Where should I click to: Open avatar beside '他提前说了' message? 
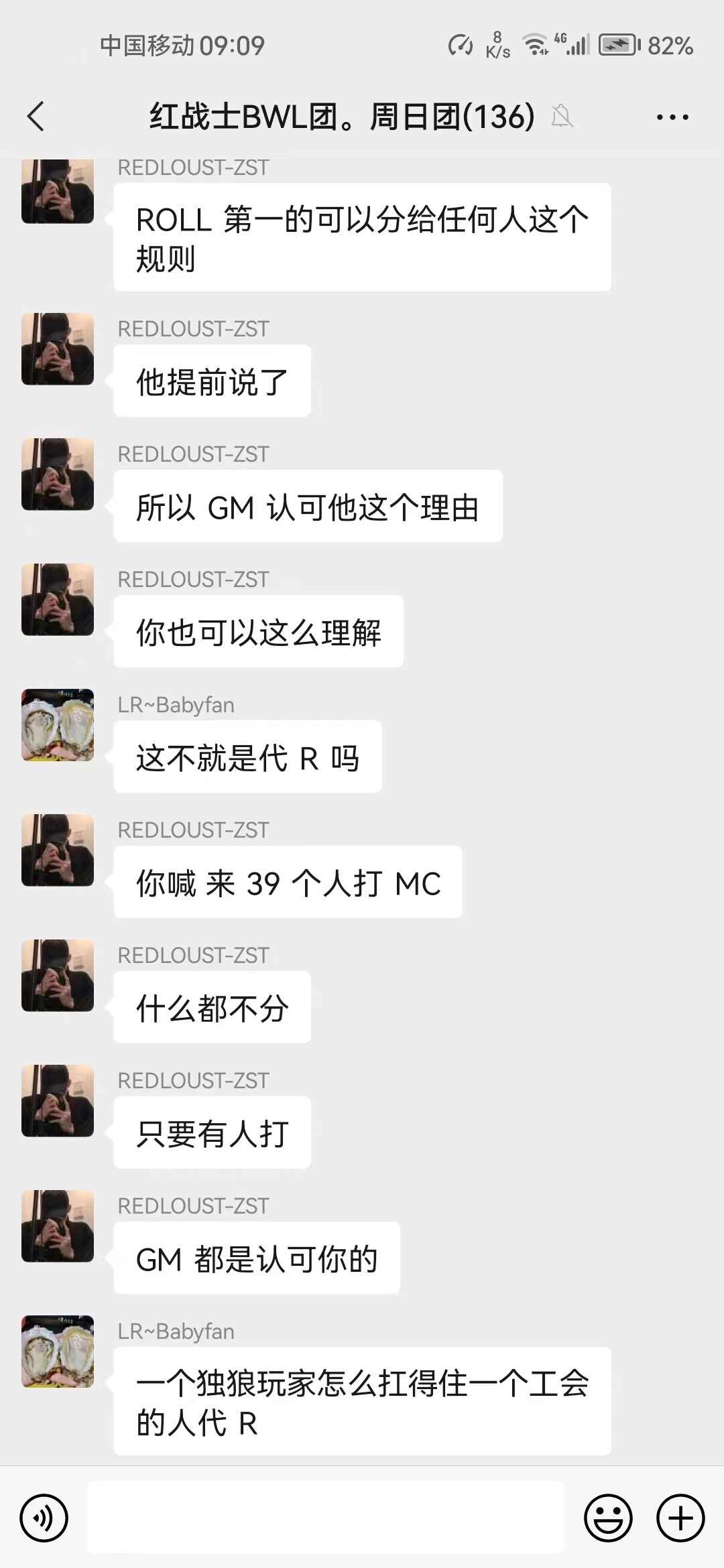coord(58,349)
